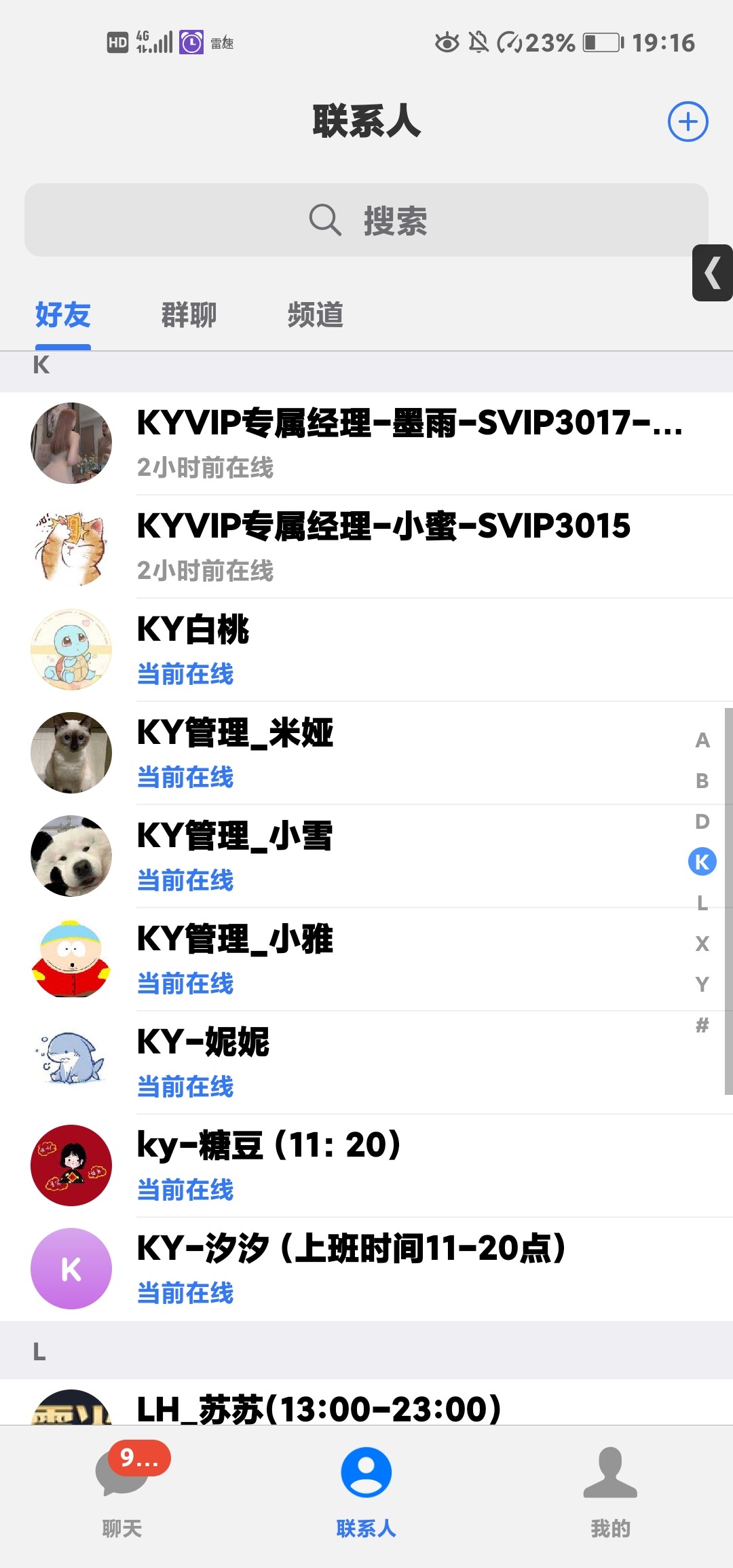This screenshot has width=733, height=1568.
Task: Switch to the 频道 tab
Action: [x=315, y=315]
